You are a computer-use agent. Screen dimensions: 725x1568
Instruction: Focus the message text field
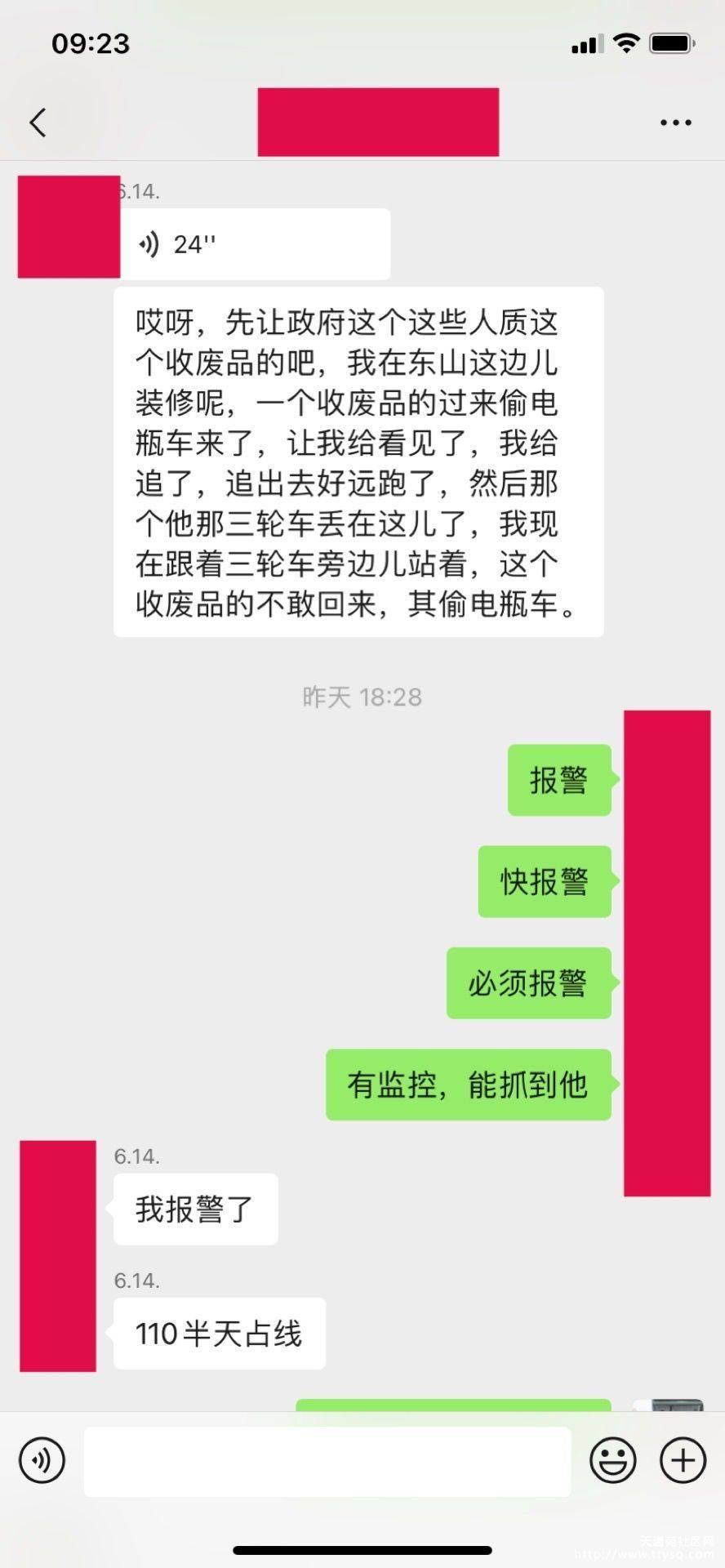pos(327,1461)
